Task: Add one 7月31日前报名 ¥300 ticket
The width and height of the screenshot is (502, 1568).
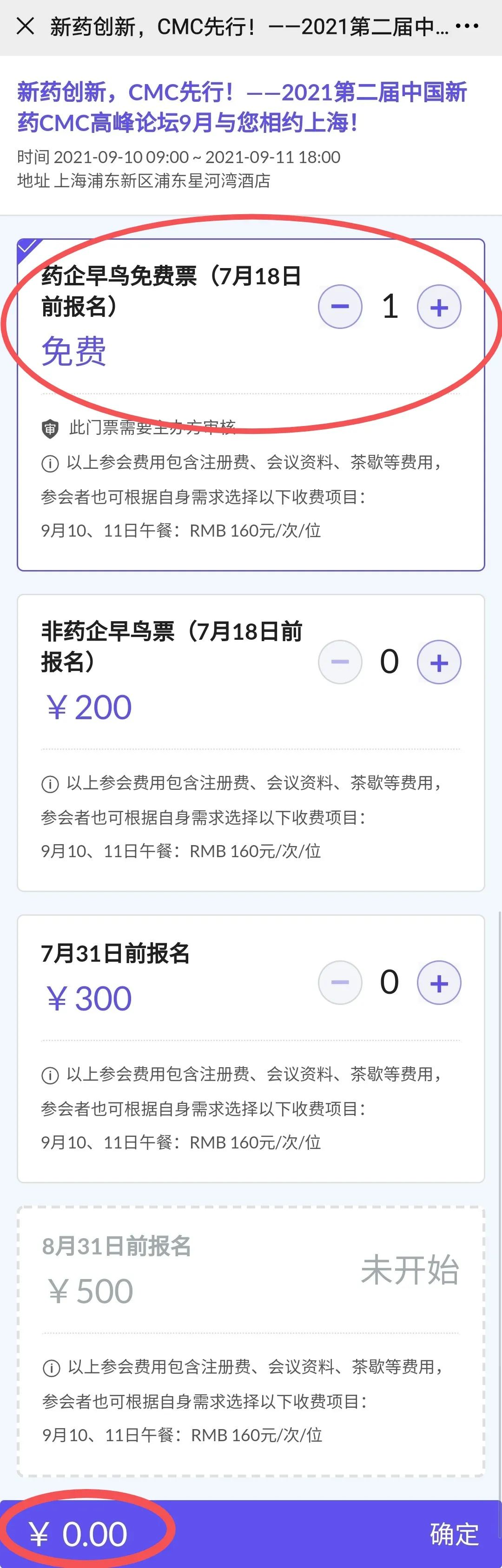Action: coord(439,983)
